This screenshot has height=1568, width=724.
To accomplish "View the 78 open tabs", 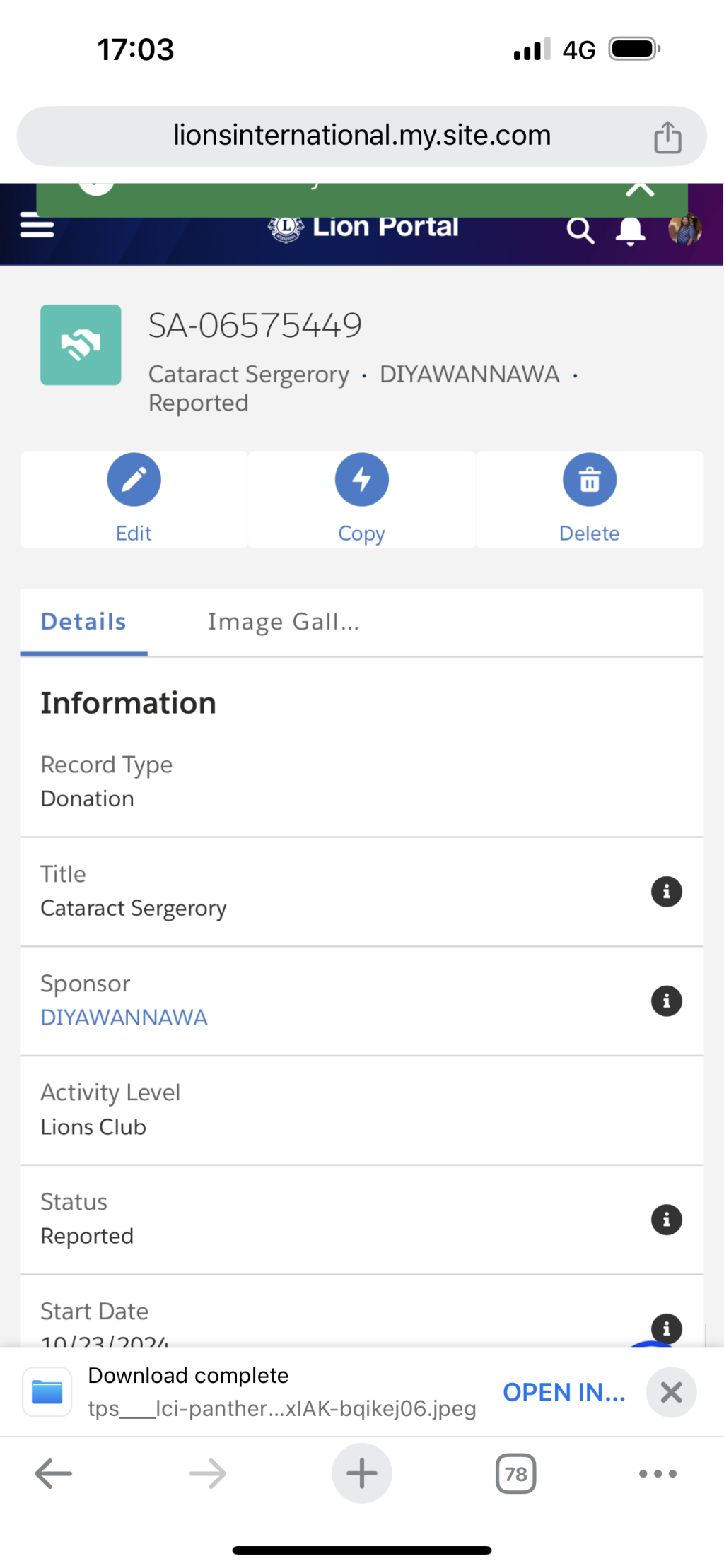I will click(516, 1474).
